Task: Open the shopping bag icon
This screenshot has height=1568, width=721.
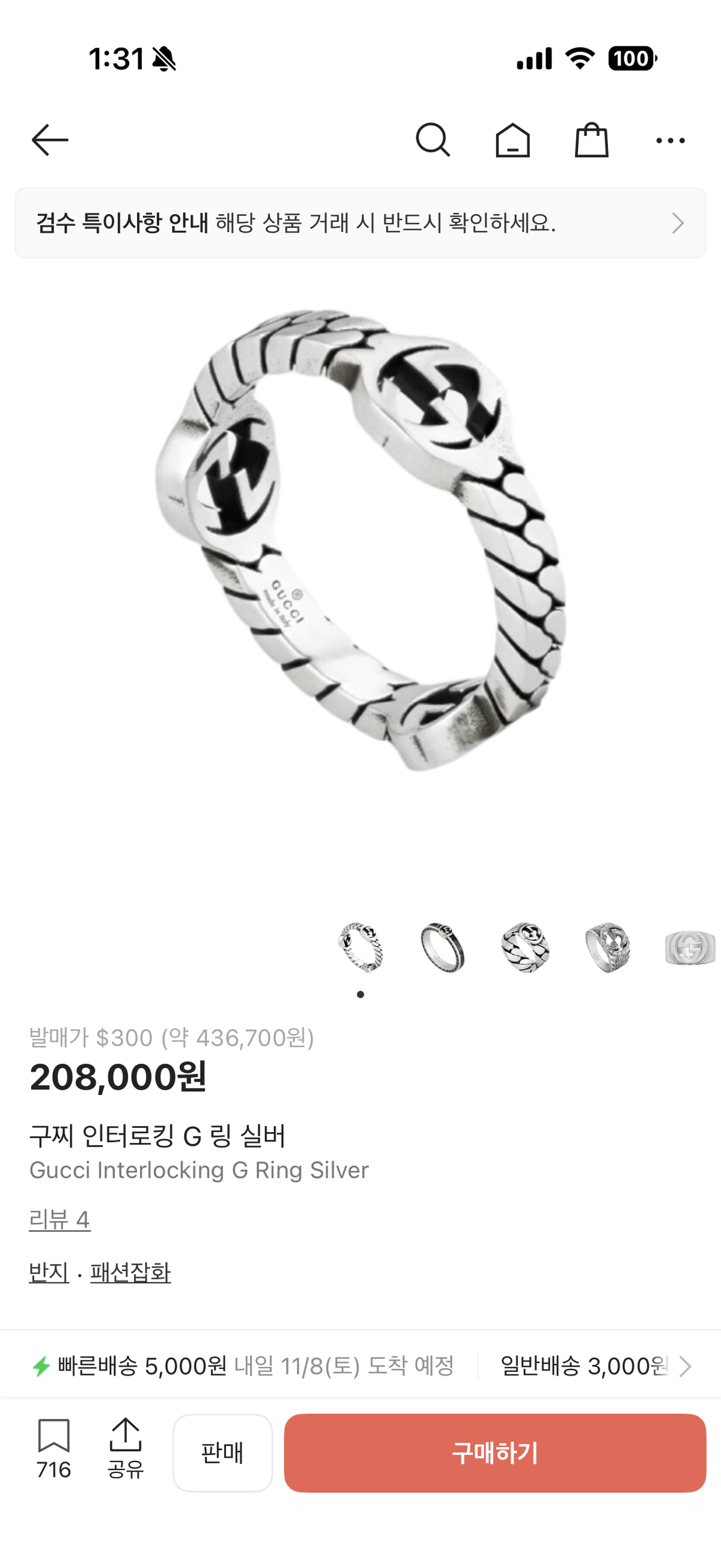Action: point(591,140)
